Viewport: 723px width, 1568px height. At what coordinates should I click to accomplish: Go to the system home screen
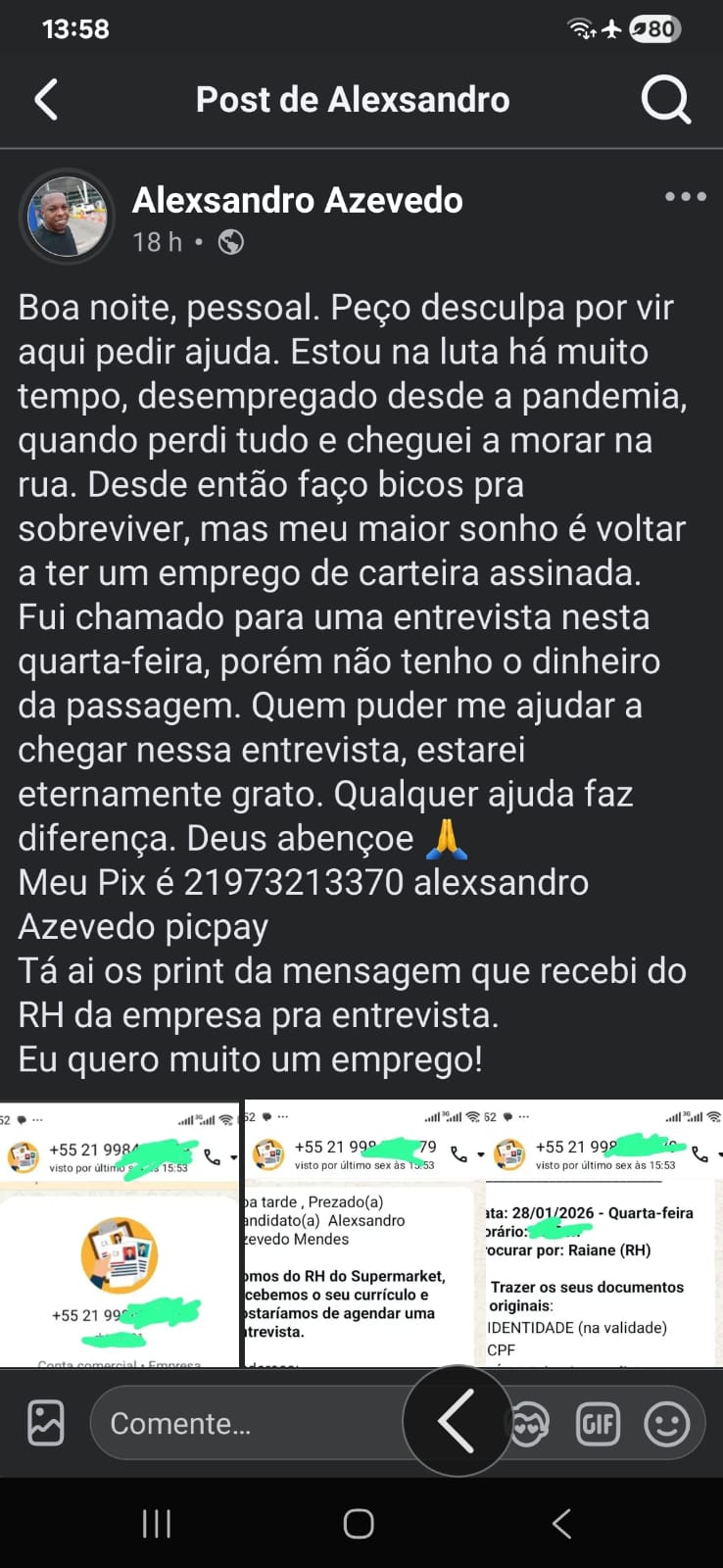point(359,1524)
